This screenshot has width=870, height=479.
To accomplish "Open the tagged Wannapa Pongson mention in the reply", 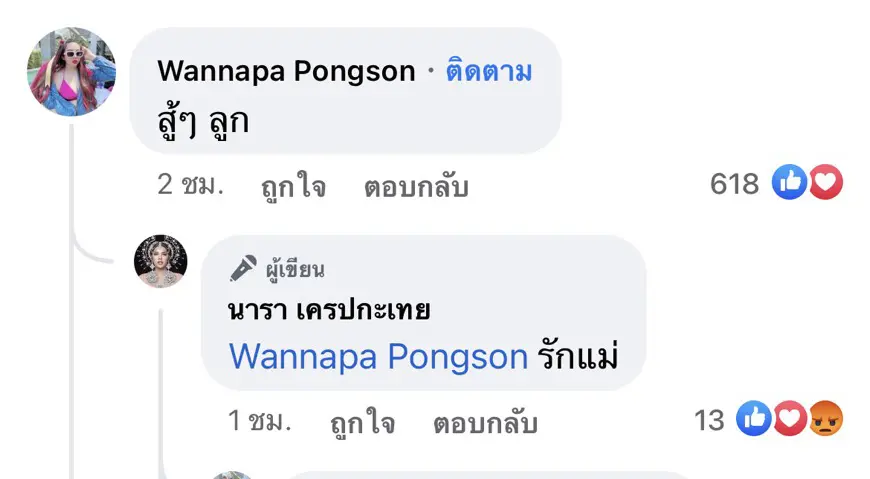I will 378,357.
